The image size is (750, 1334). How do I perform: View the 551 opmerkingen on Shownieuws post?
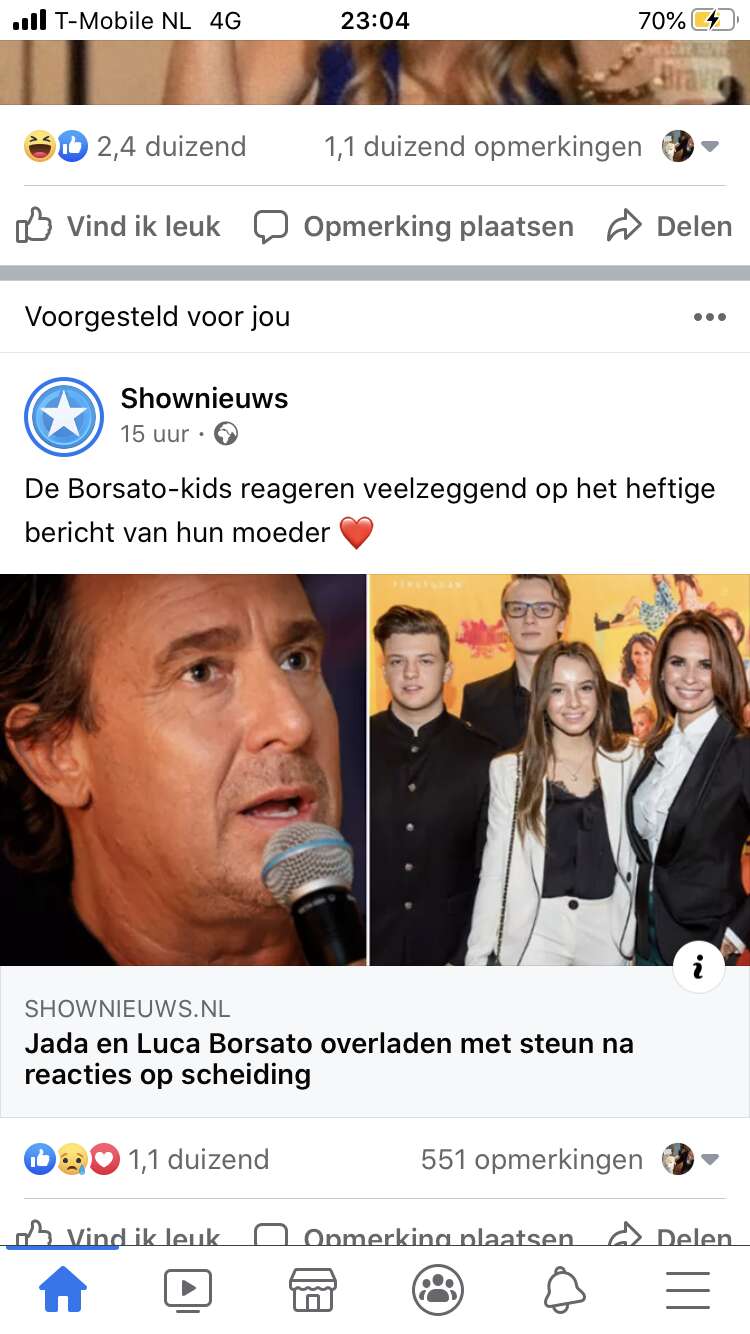click(x=531, y=1159)
